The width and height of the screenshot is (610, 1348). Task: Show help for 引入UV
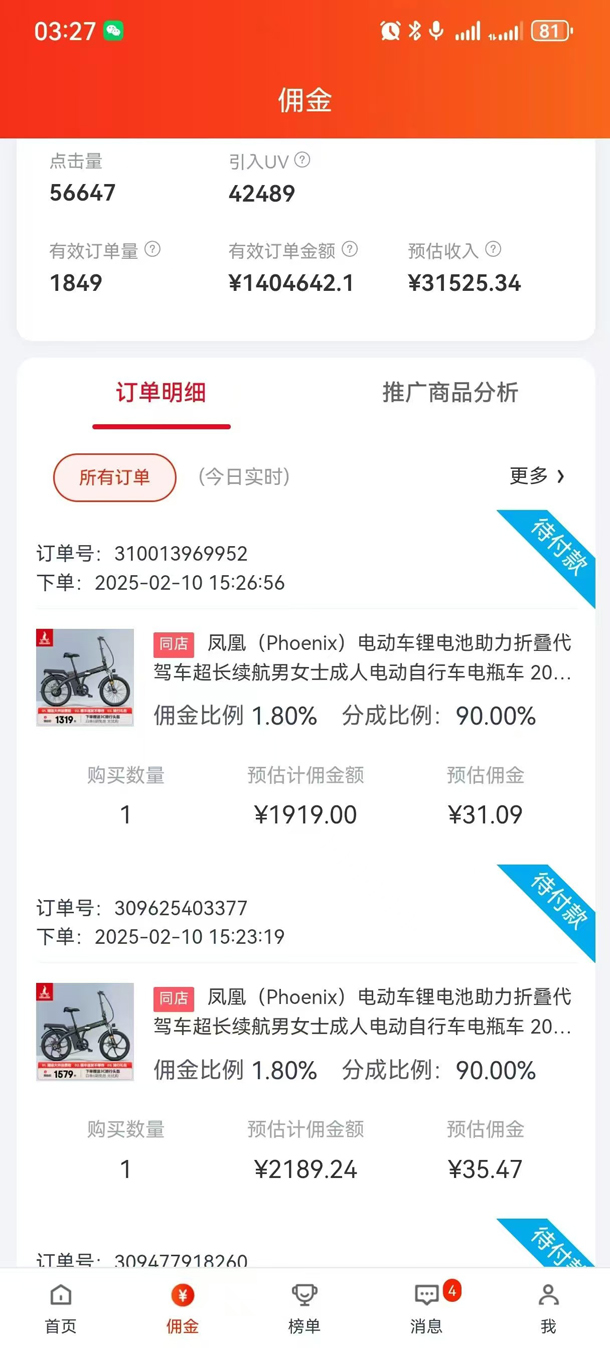pyautogui.click(x=302, y=160)
